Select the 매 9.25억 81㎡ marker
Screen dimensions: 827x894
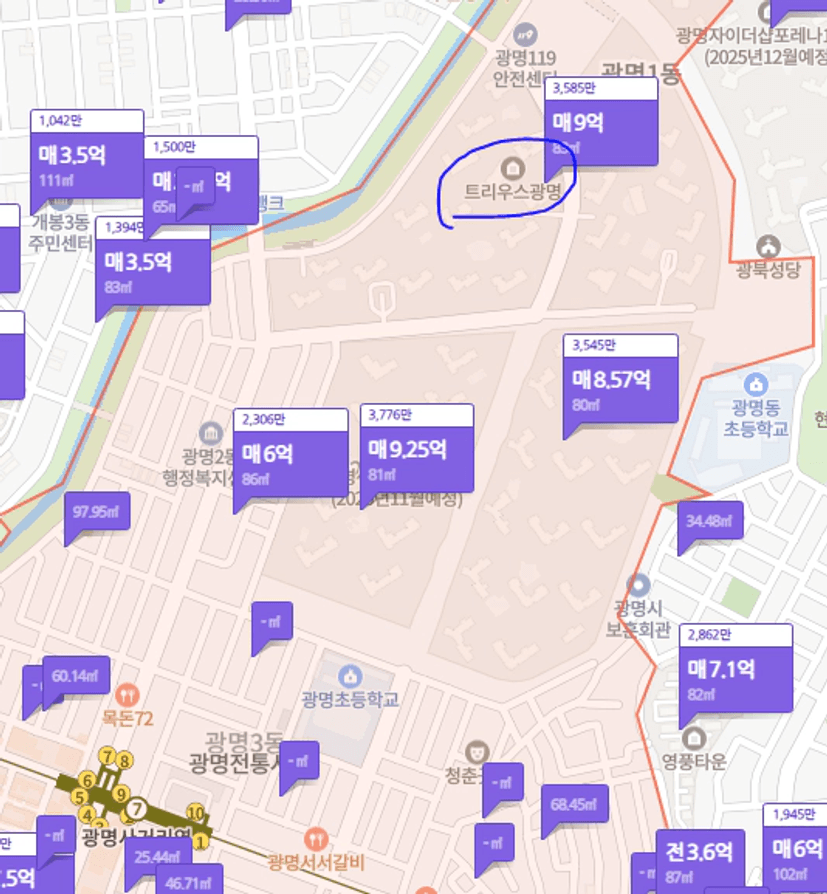[417, 458]
